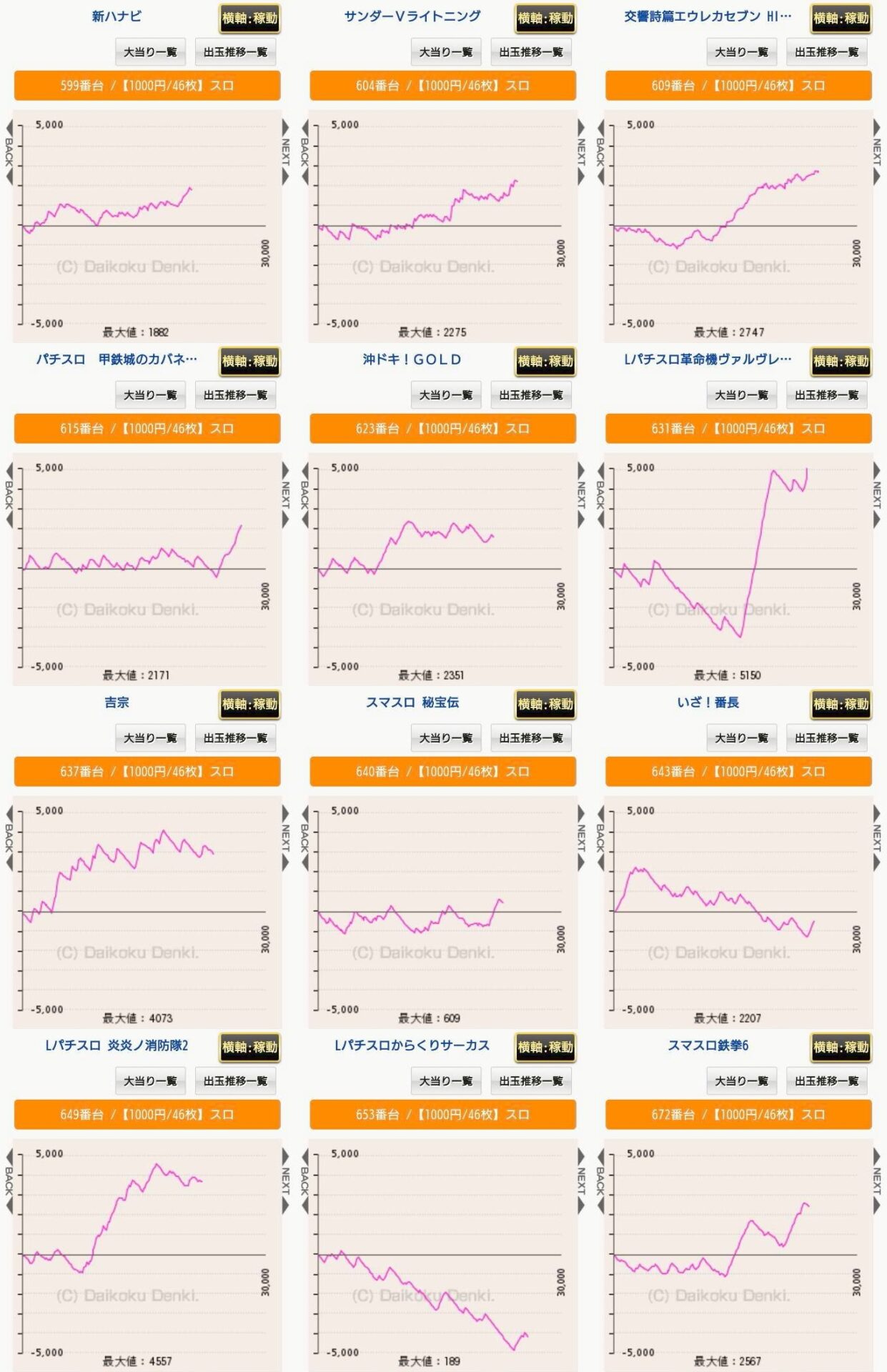Image resolution: width=887 pixels, height=1372 pixels.
Task: Toggle 横軸:稼動 for サンダーVライトニング
Action: click(545, 19)
